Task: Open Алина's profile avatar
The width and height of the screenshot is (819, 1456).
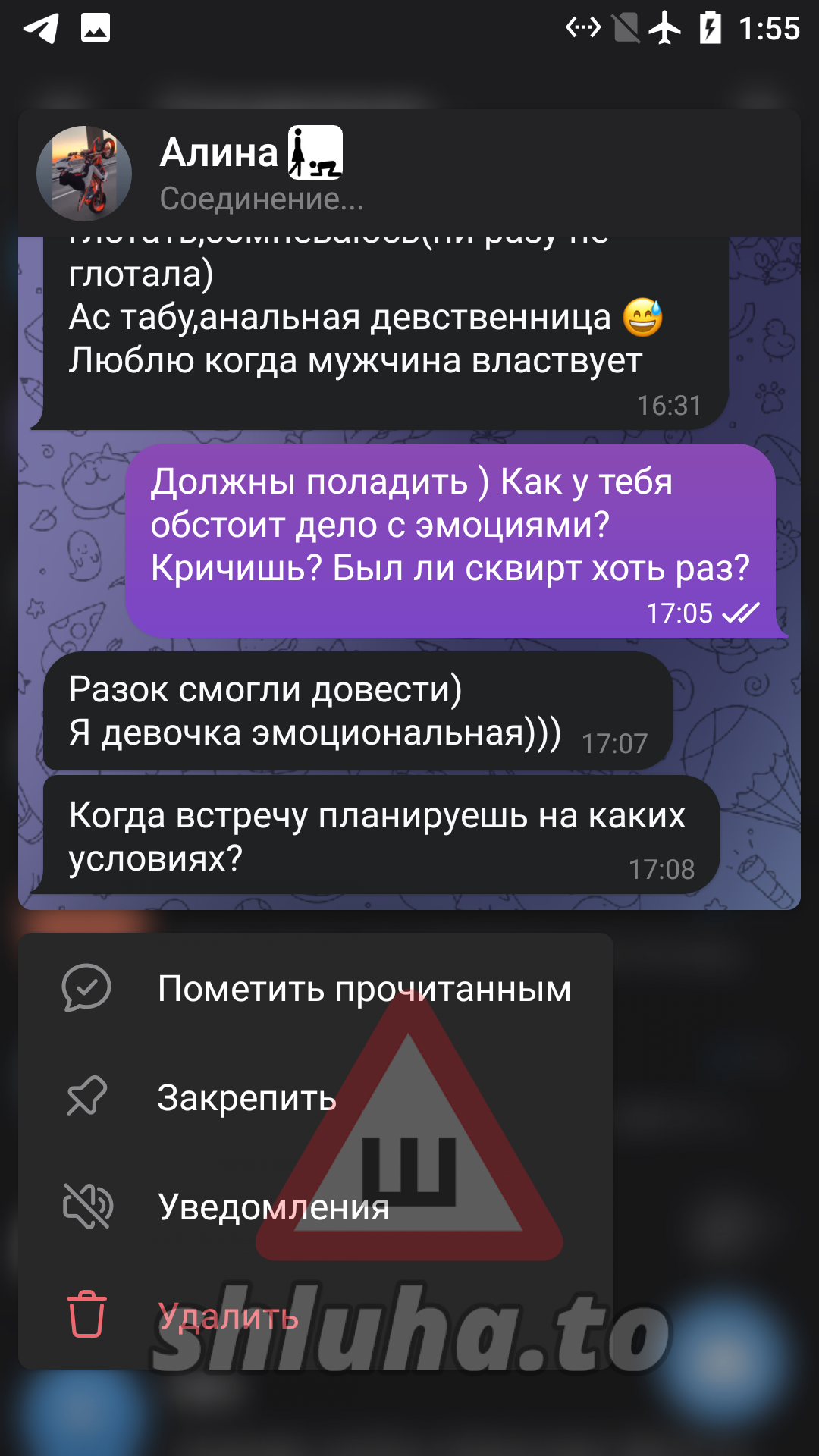Action: (x=84, y=174)
